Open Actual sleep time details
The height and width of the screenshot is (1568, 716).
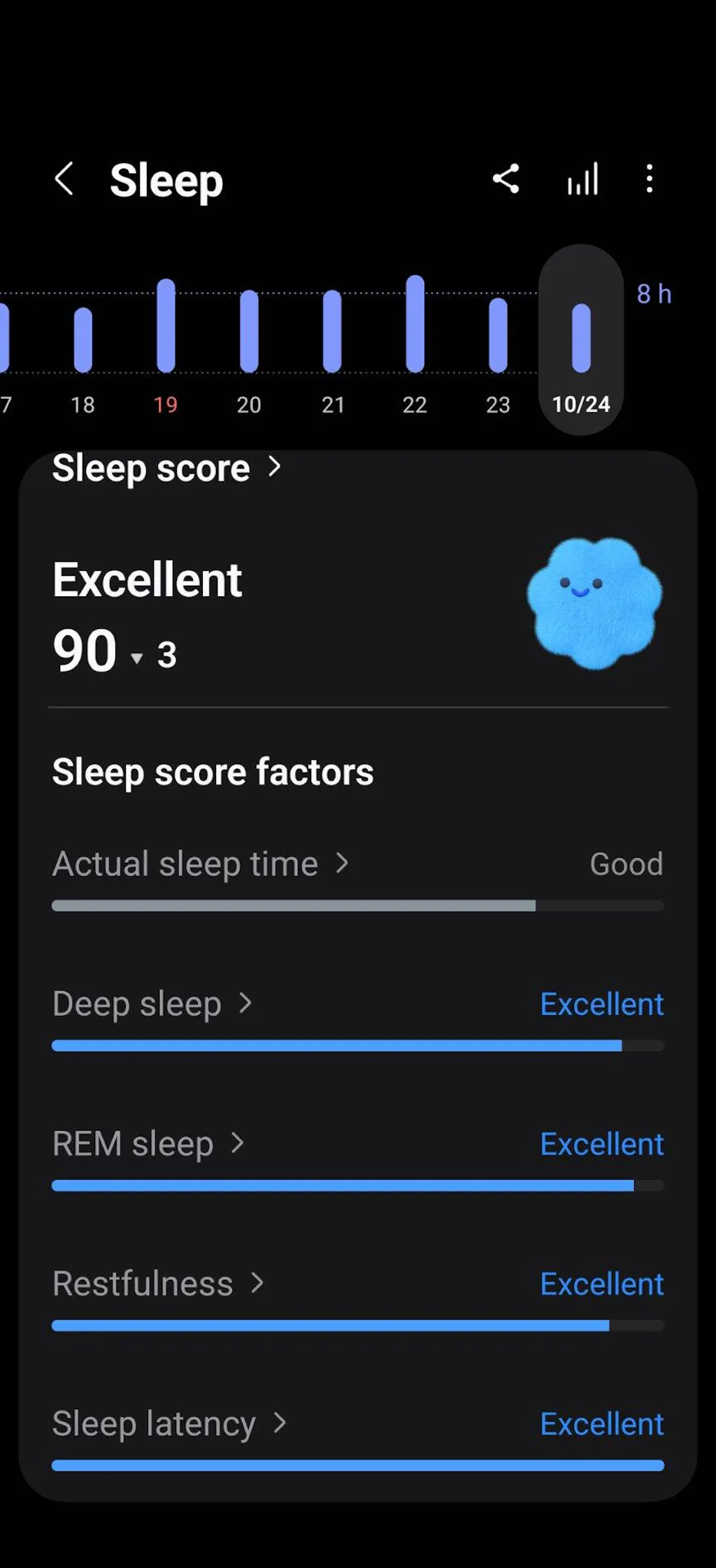pyautogui.click(x=201, y=864)
